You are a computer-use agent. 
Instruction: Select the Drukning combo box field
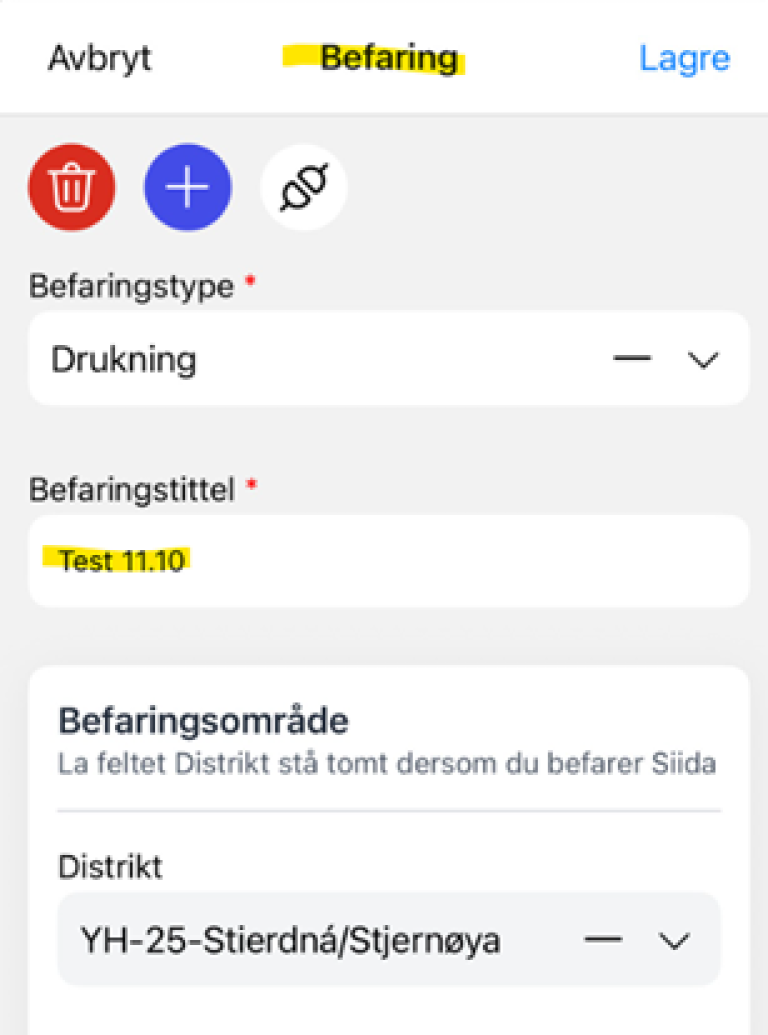[x=300, y=358]
